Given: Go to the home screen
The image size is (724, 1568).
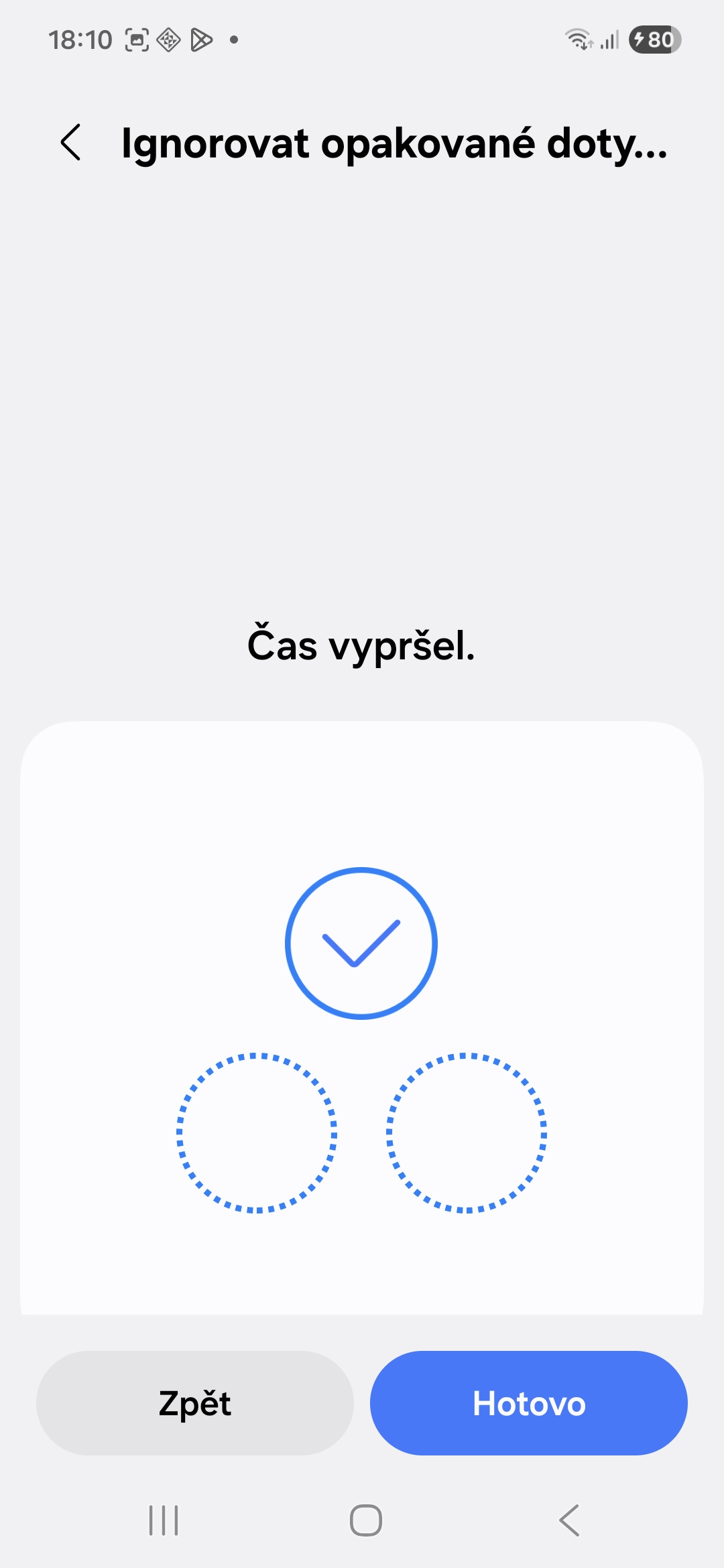Looking at the screenshot, I should pyautogui.click(x=365, y=1520).
